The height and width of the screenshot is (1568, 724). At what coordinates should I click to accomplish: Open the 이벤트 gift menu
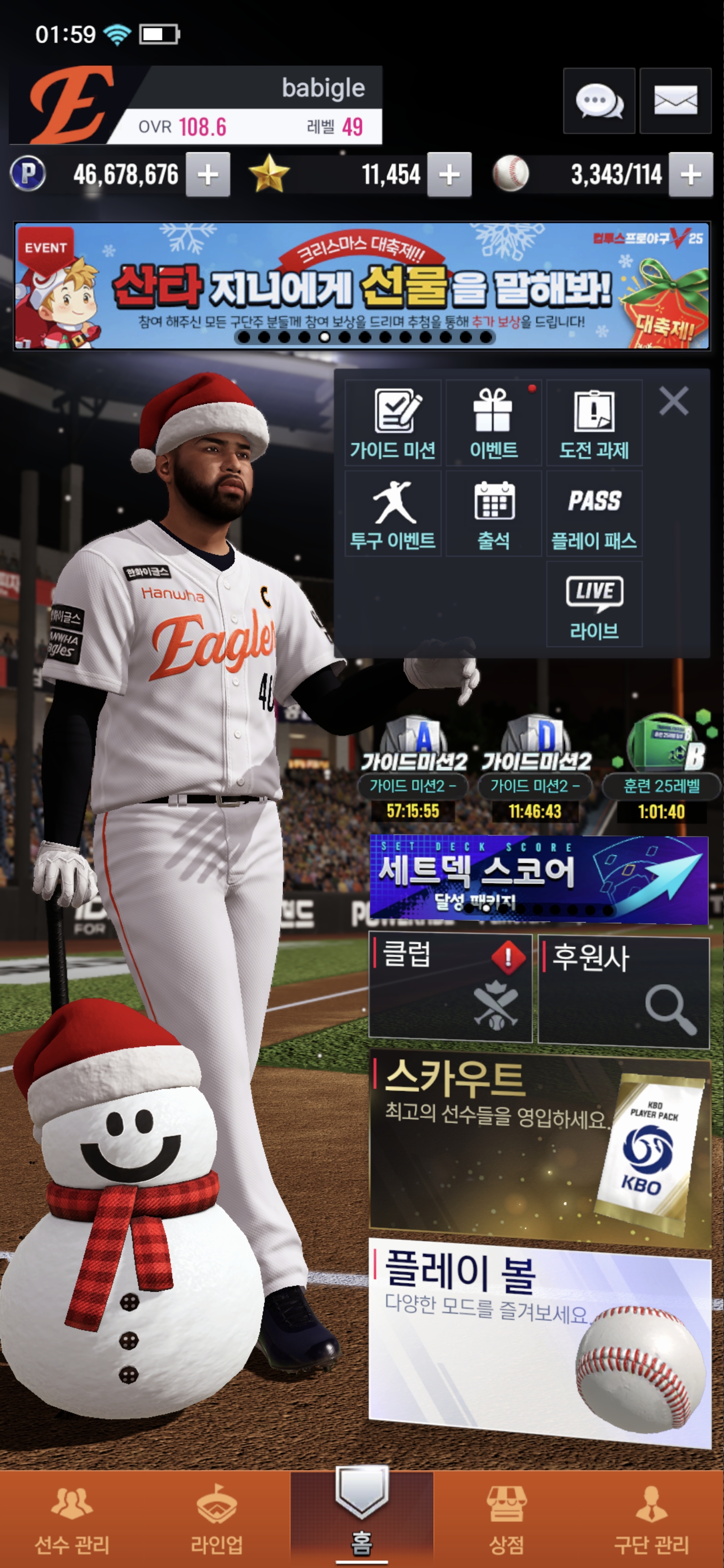coord(493,423)
